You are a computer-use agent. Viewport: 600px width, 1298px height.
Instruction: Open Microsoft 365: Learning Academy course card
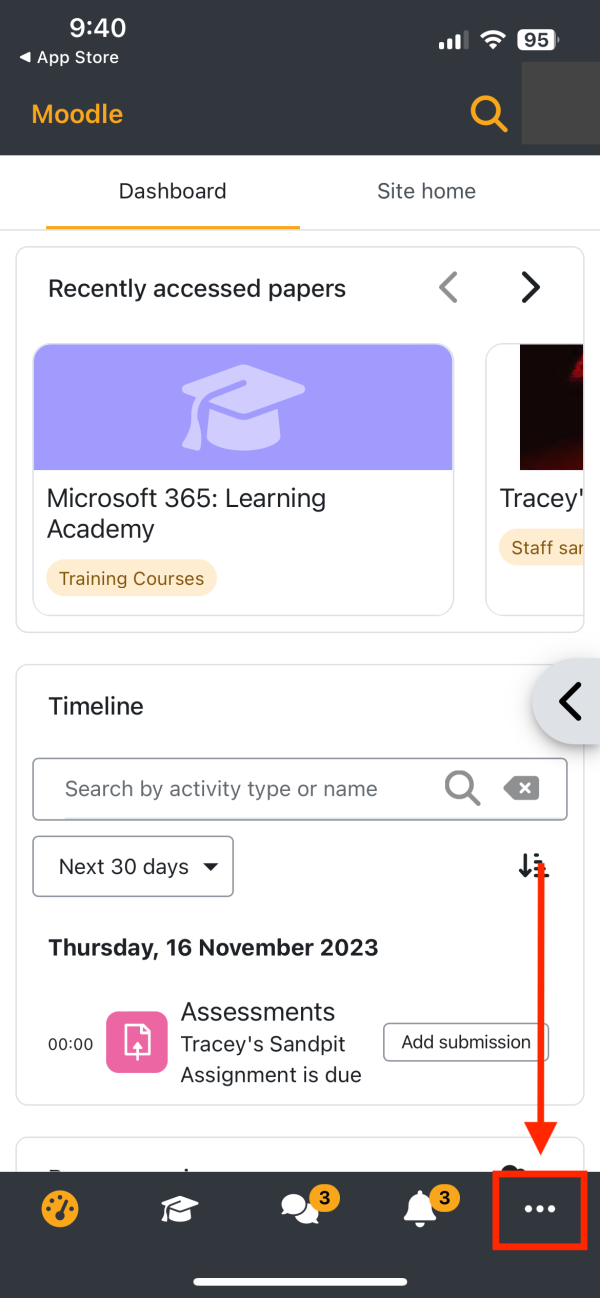pyautogui.click(x=243, y=479)
